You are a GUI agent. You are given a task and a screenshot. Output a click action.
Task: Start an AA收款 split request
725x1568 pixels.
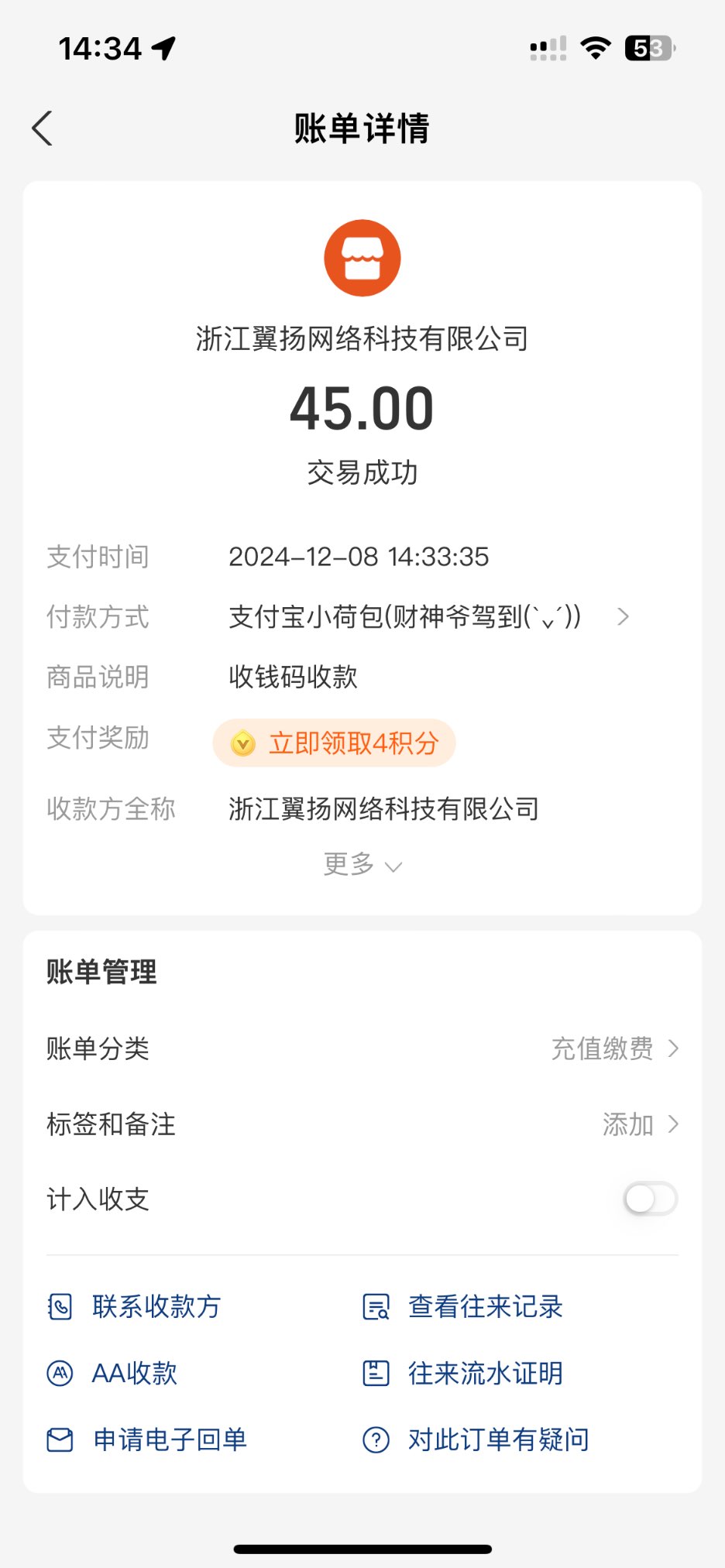(113, 1374)
